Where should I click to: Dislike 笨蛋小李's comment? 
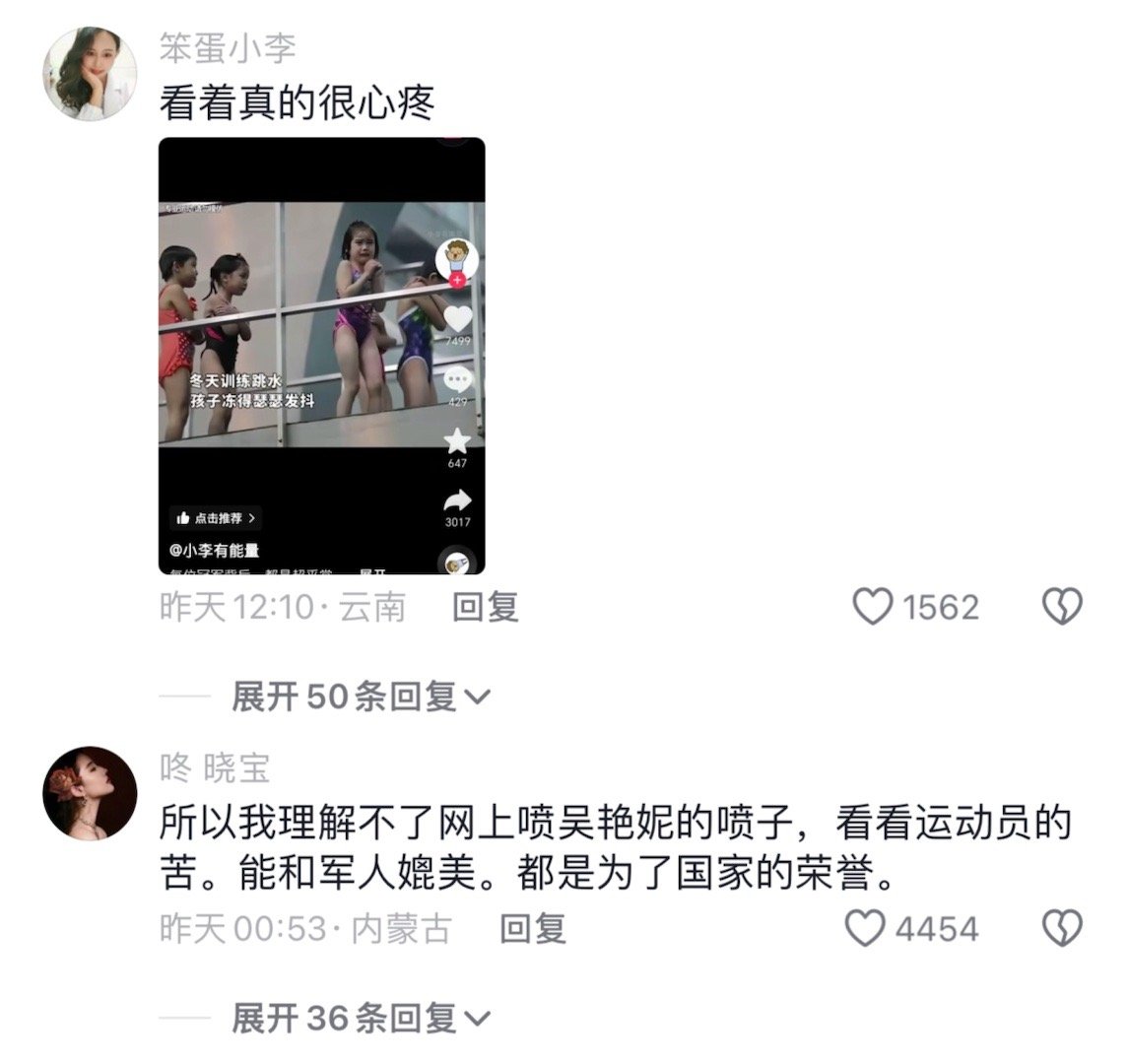1062,607
